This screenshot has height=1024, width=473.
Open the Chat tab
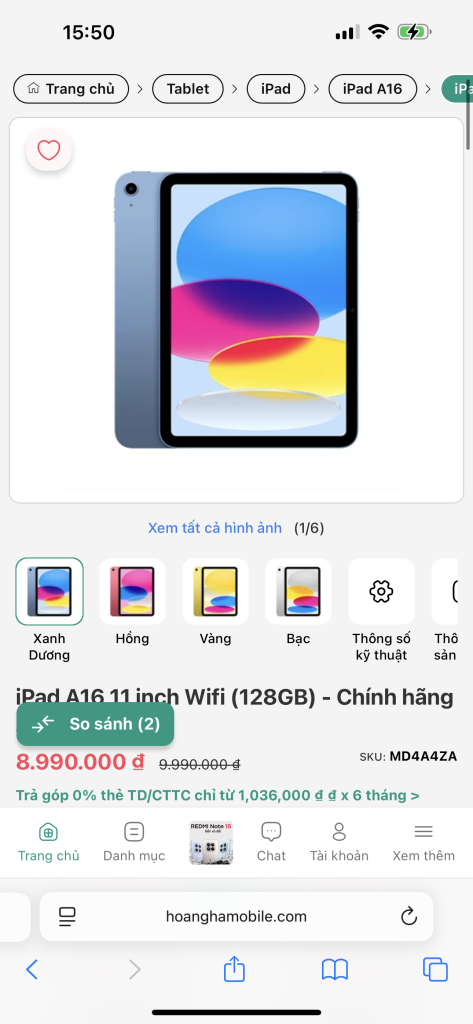(271, 842)
